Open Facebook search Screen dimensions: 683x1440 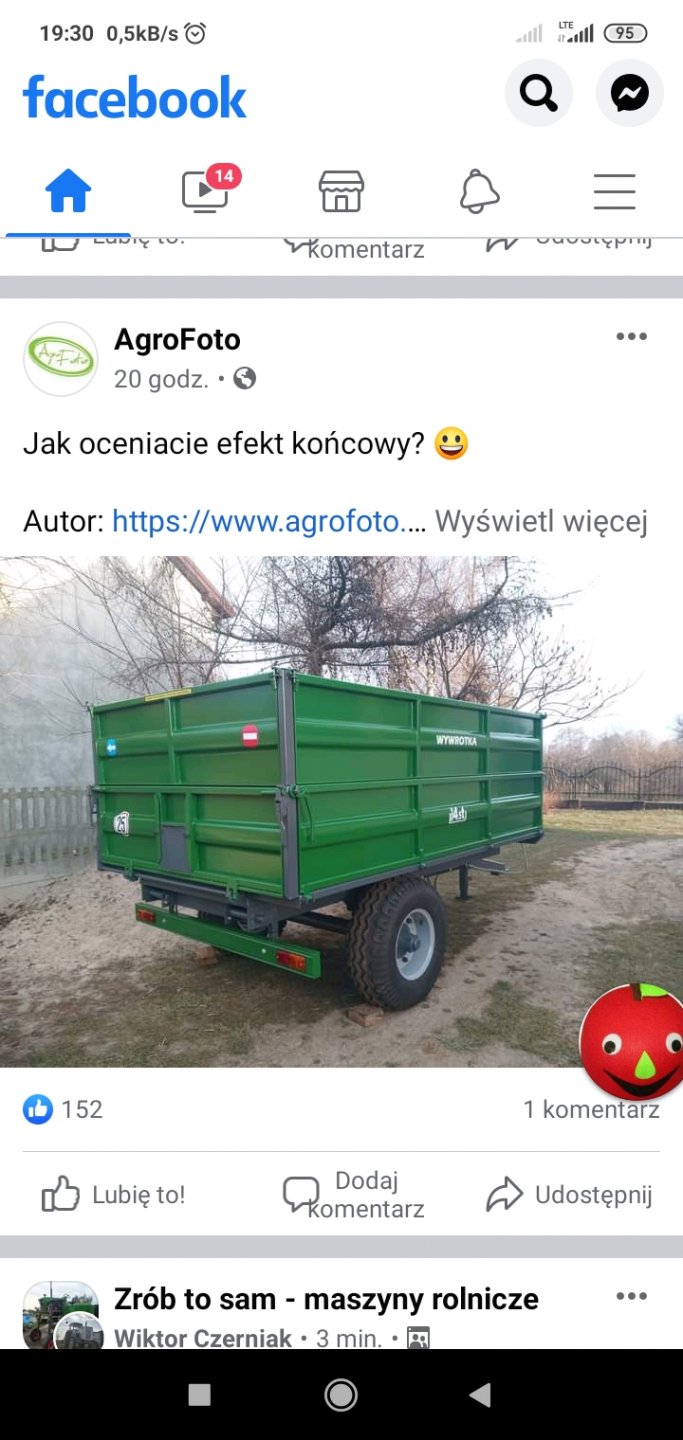pyautogui.click(x=538, y=94)
